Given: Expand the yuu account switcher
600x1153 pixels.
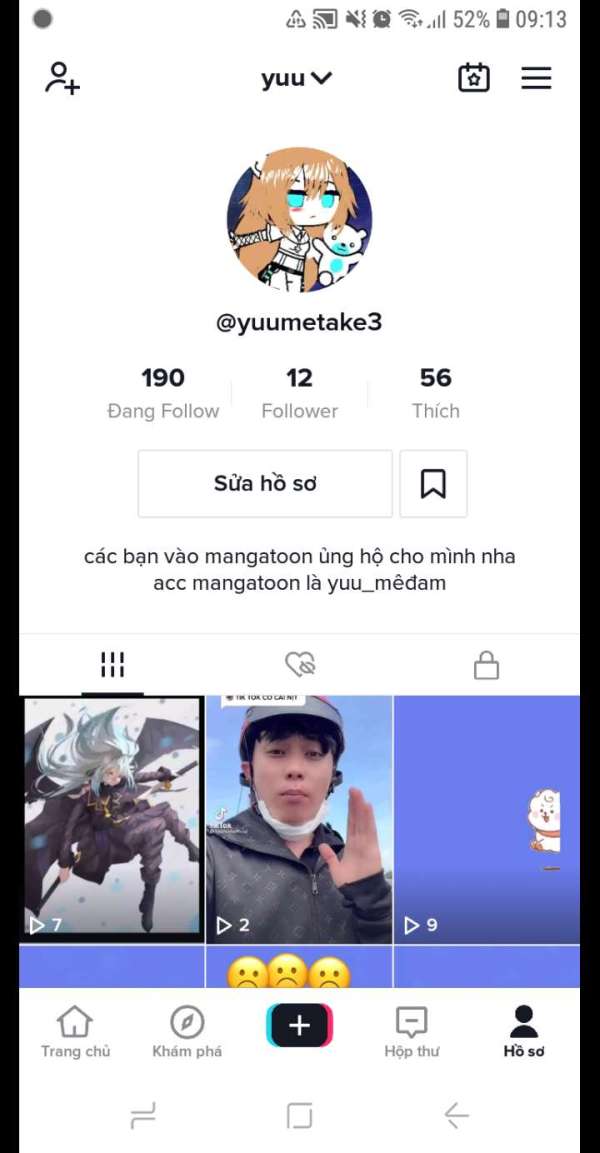Looking at the screenshot, I should coord(296,78).
